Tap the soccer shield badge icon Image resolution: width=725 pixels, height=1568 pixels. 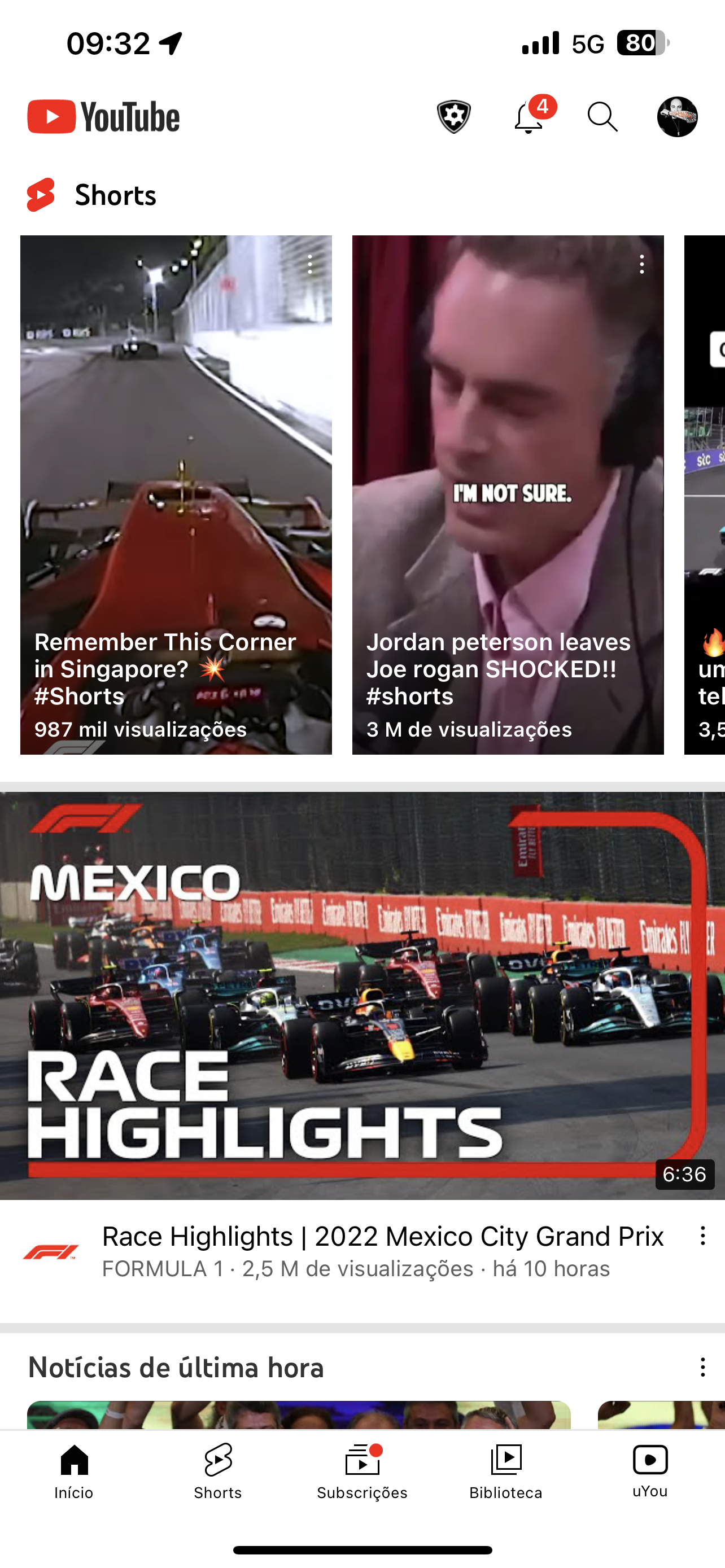coord(454,117)
